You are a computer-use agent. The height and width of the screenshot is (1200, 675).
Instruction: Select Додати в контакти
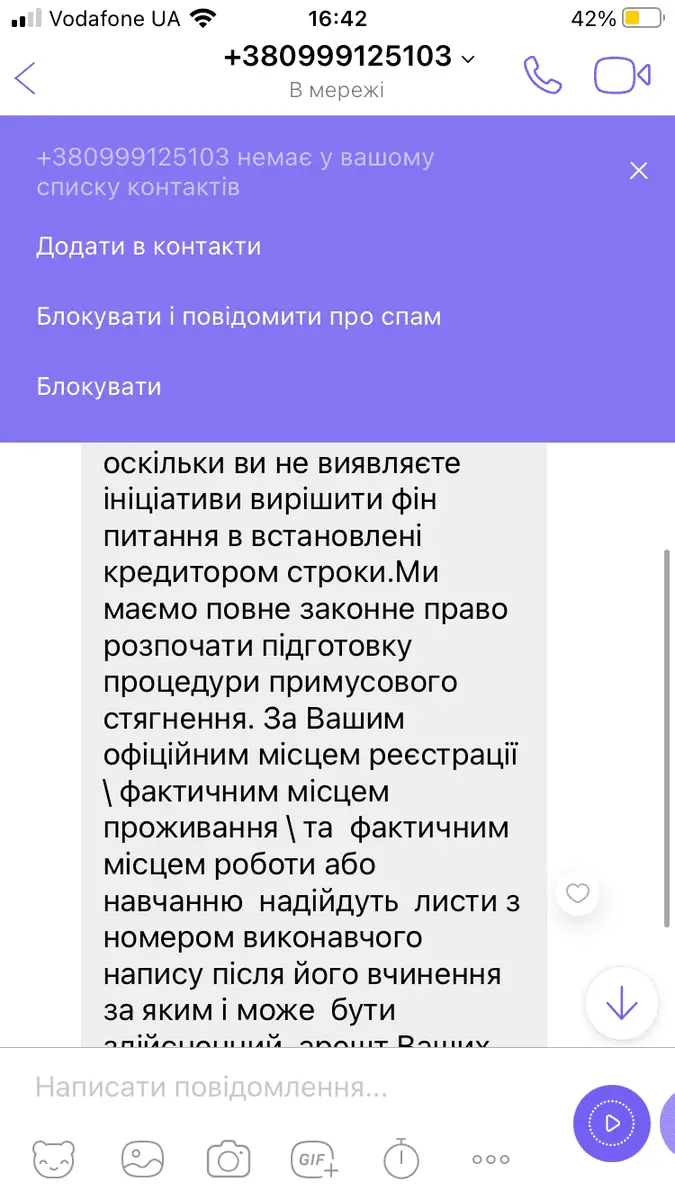coord(149,247)
